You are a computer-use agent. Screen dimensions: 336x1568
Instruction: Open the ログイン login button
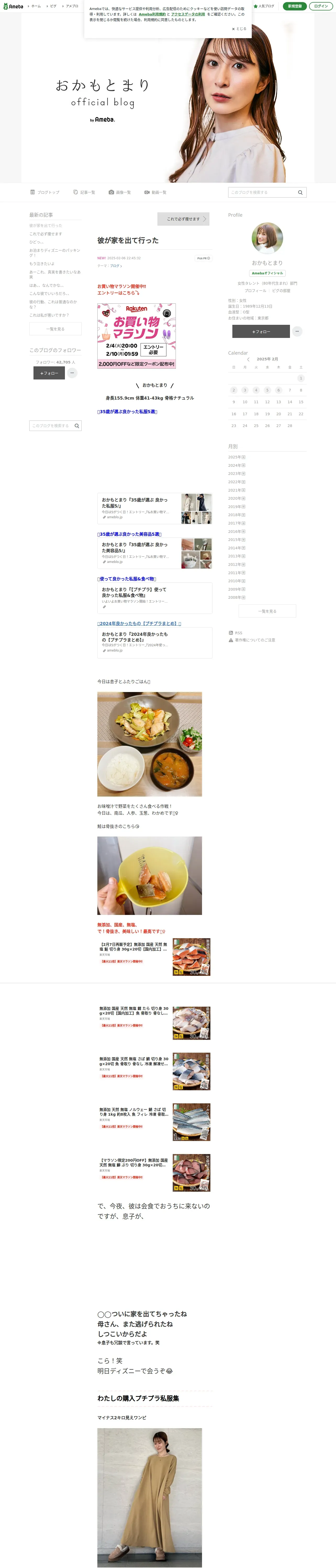[x=321, y=6]
